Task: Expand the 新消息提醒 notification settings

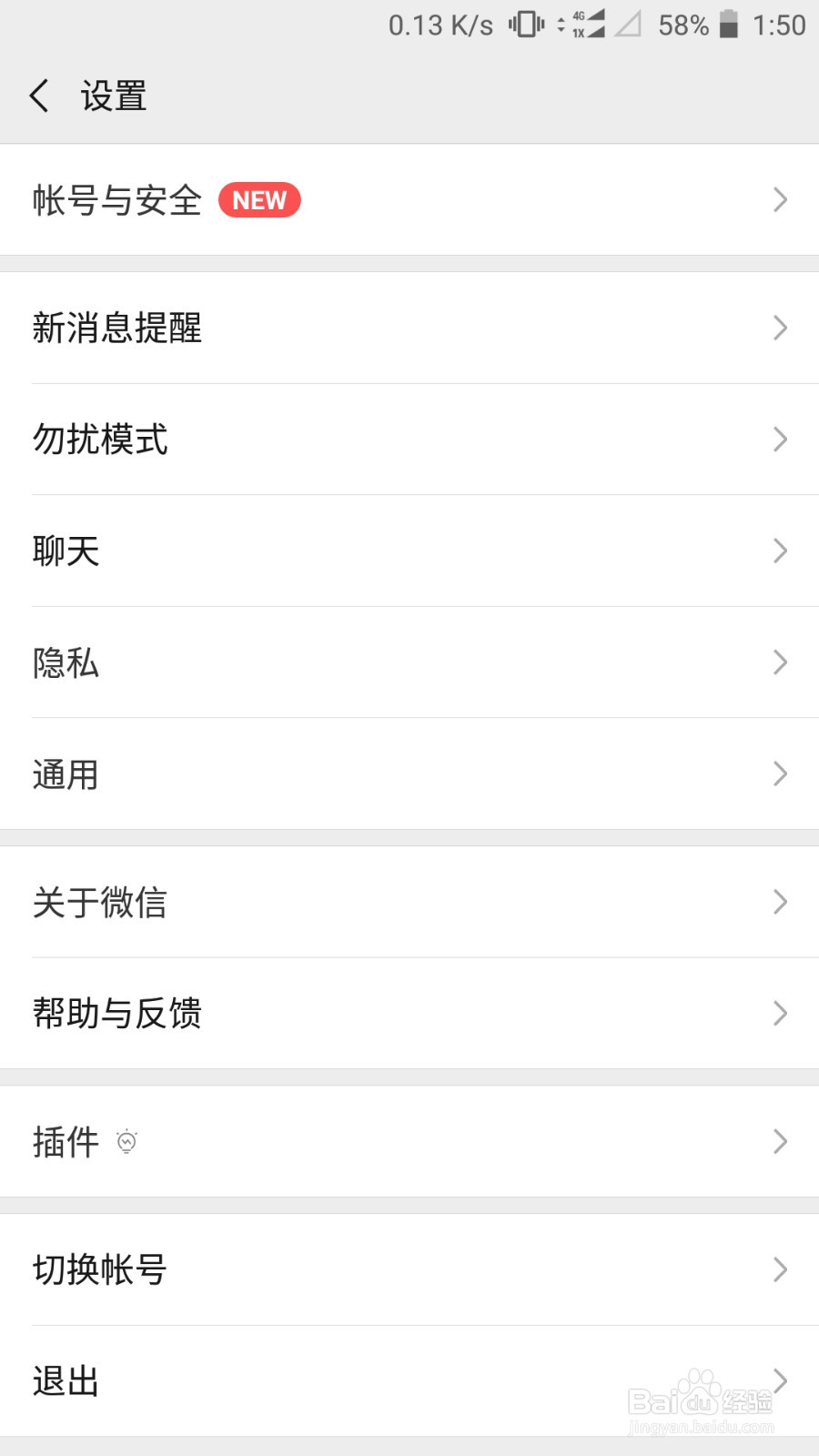Action: 409,328
